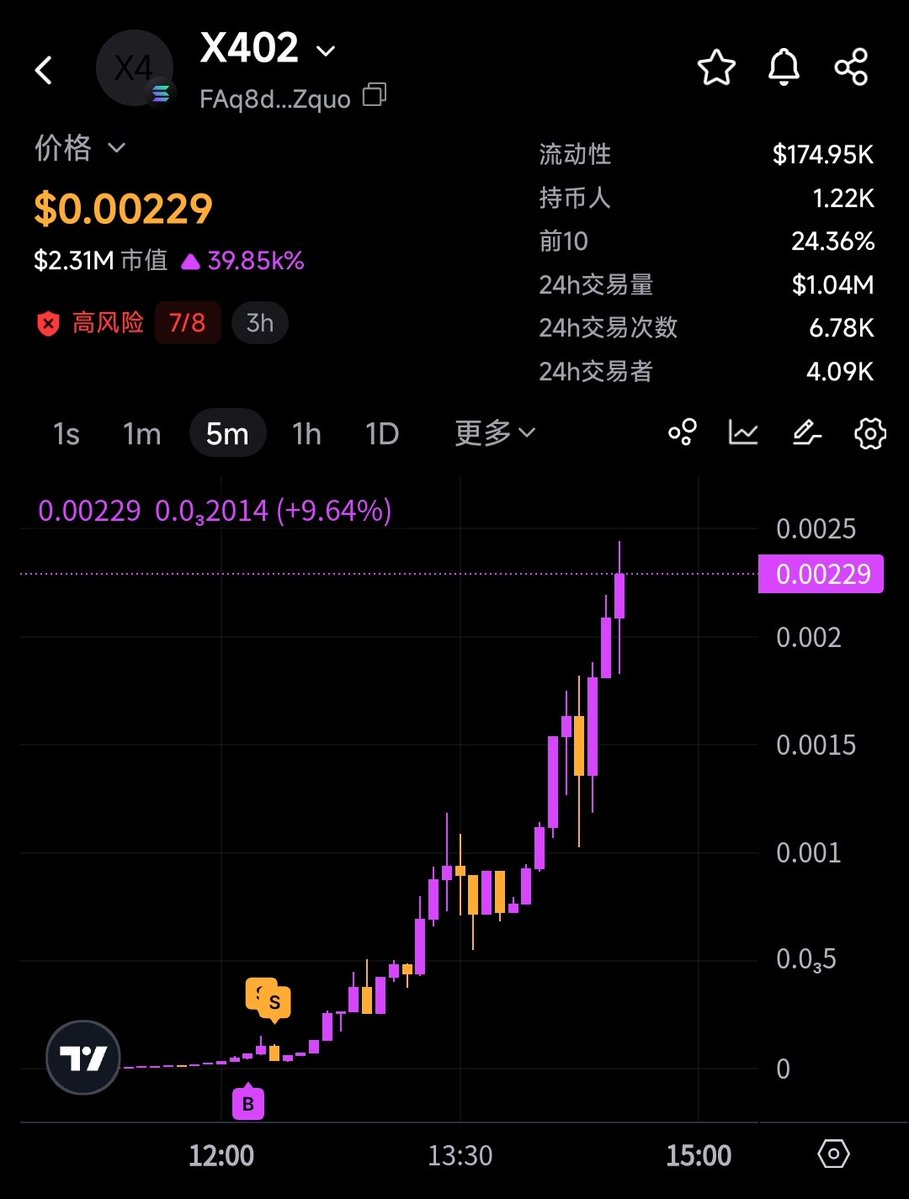Viewport: 909px width, 1199px height.
Task: Expand the 价格 dropdown
Action: coord(116,148)
